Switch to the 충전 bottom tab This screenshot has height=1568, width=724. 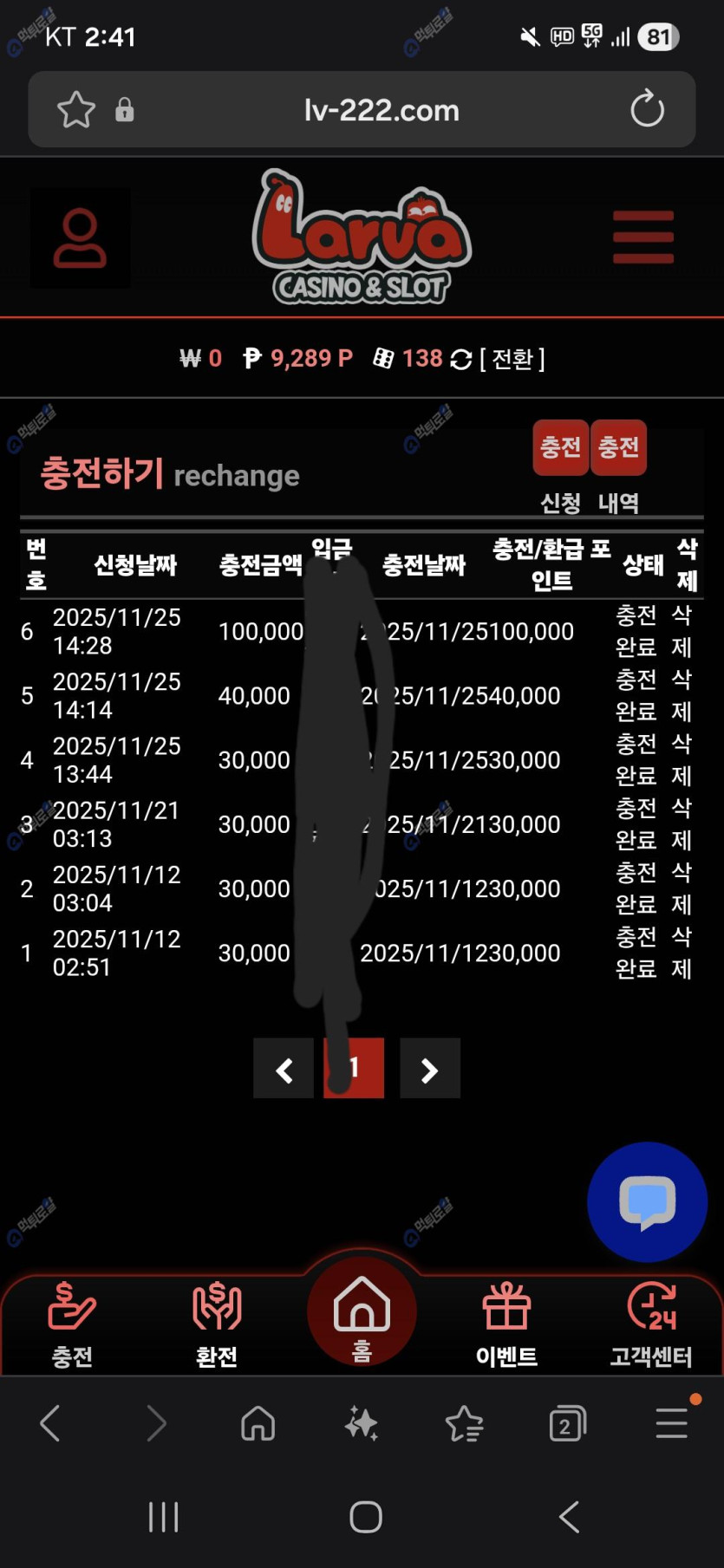click(72, 1324)
